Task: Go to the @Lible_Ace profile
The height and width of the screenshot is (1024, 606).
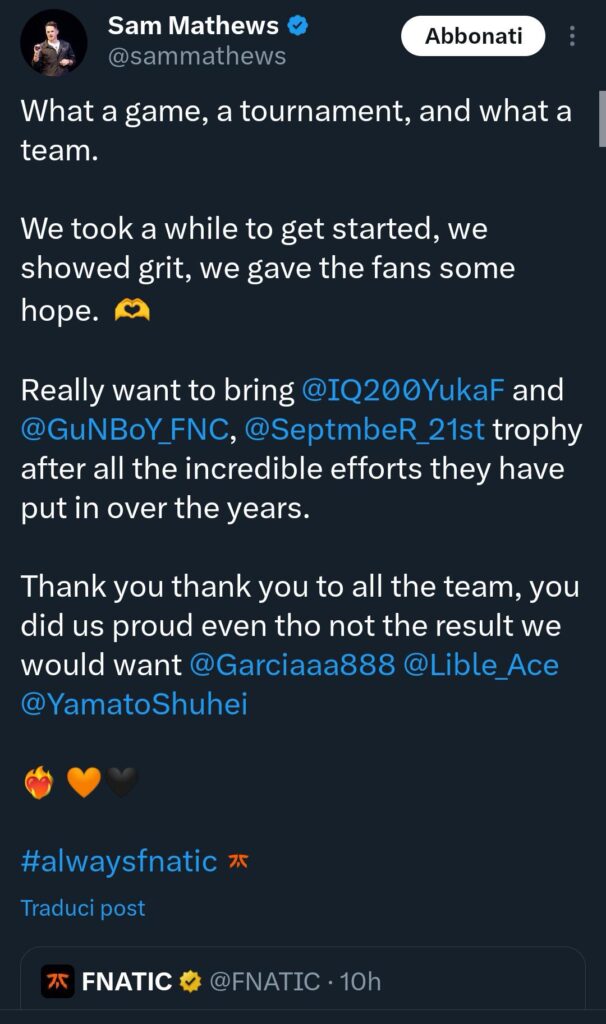Action: 480,665
